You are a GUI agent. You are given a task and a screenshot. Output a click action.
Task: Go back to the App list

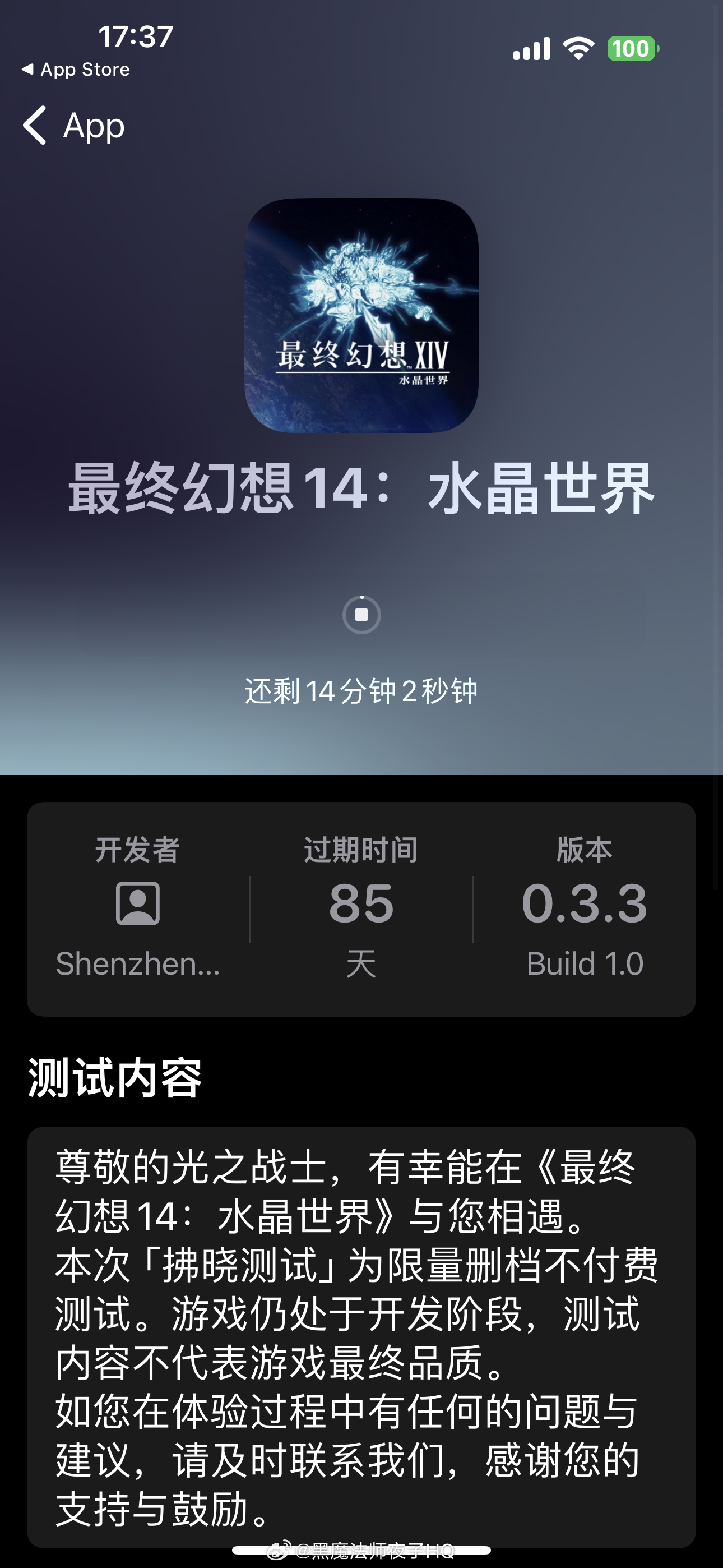pos(73,126)
